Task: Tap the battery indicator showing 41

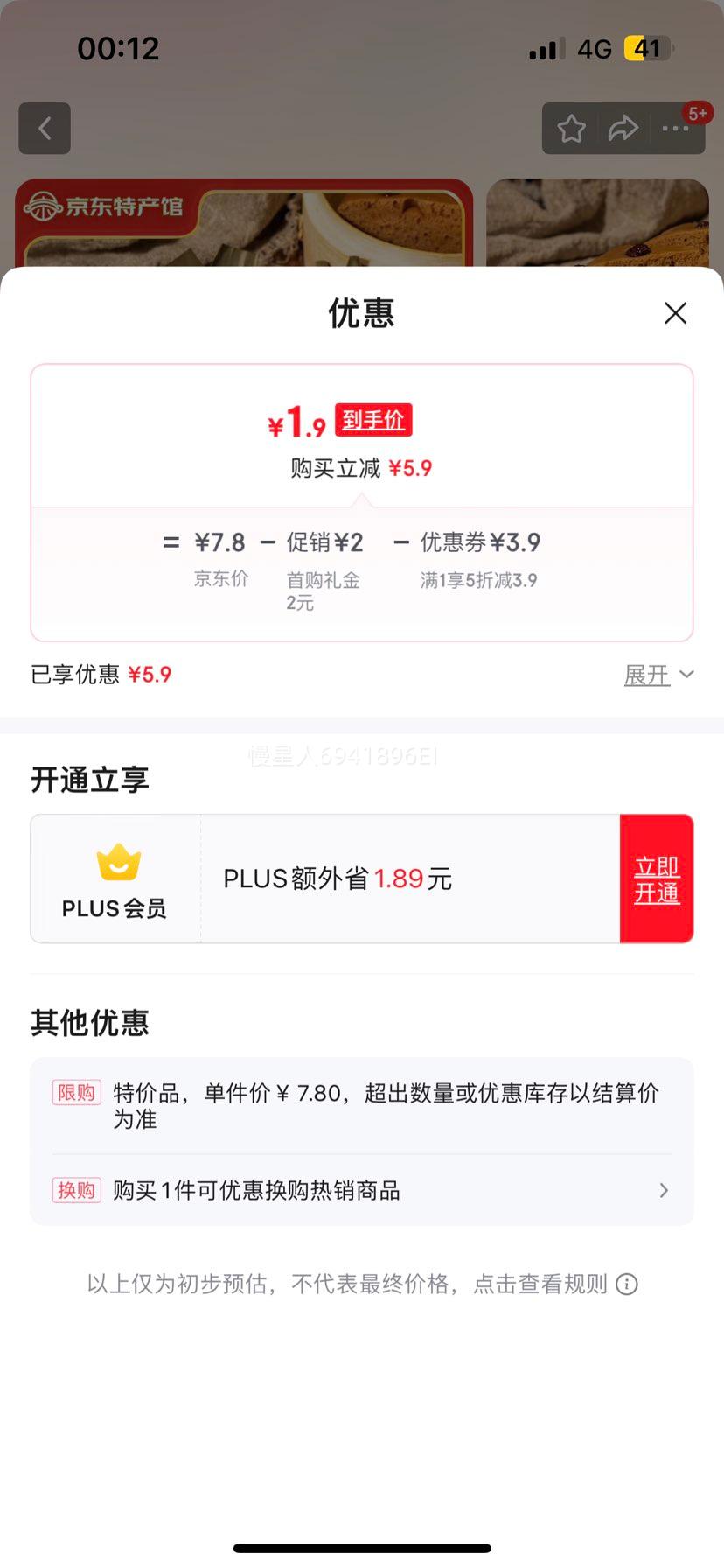Action: pyautogui.click(x=648, y=48)
